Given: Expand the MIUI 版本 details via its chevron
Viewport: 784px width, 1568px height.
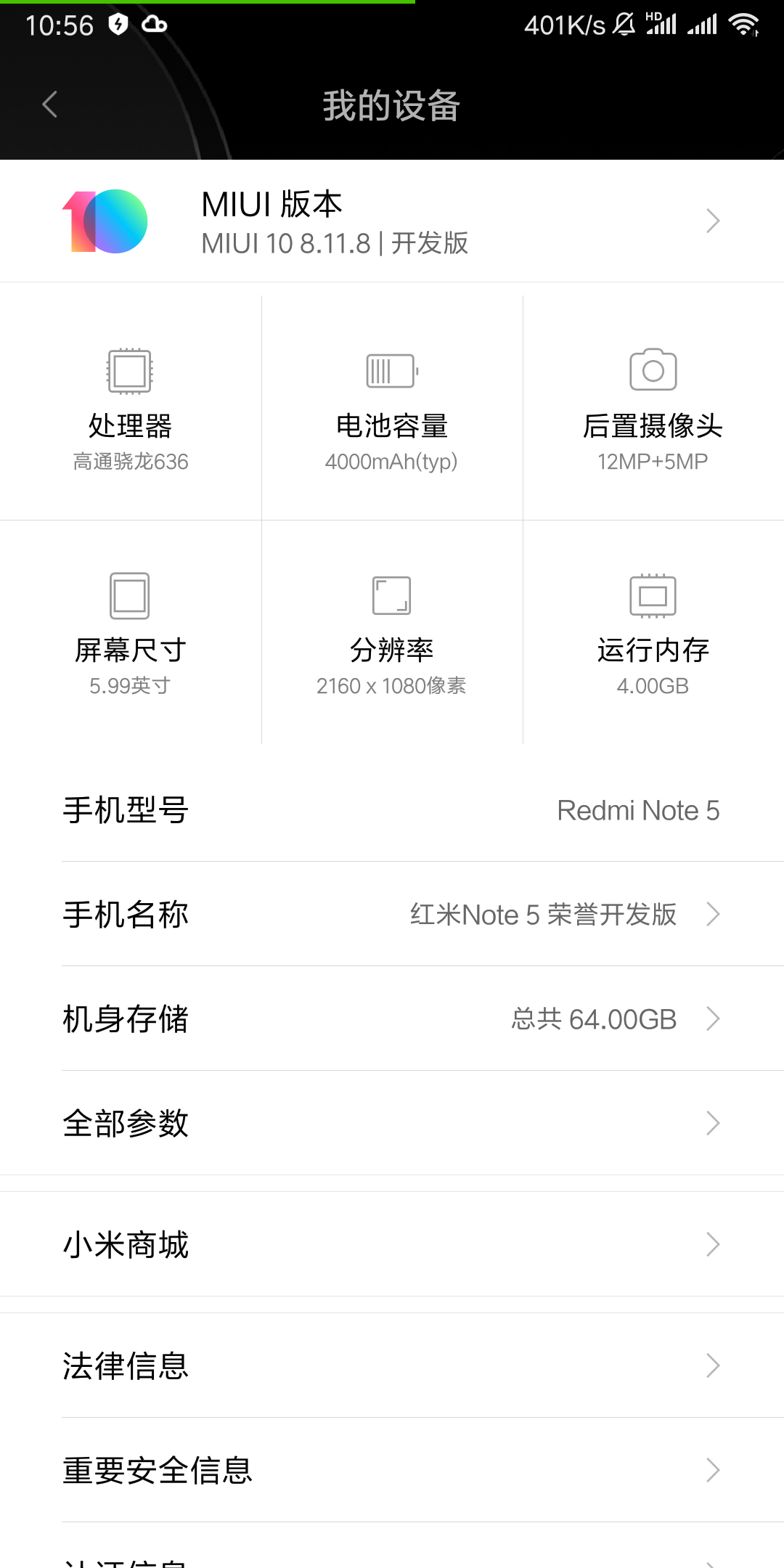Looking at the screenshot, I should 714,220.
